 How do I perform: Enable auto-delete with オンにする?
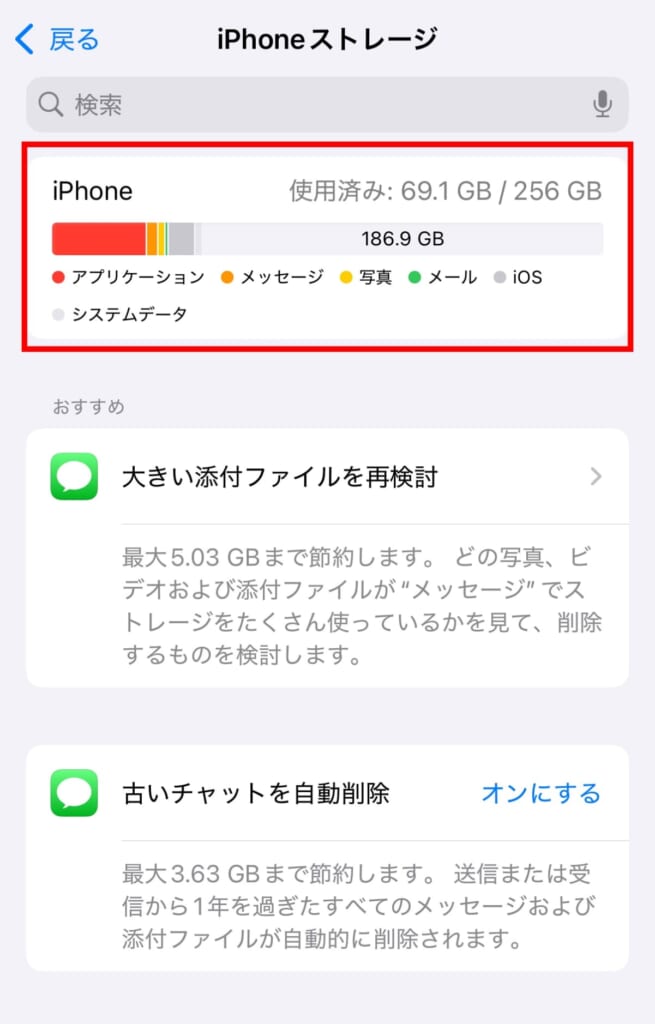(x=541, y=794)
